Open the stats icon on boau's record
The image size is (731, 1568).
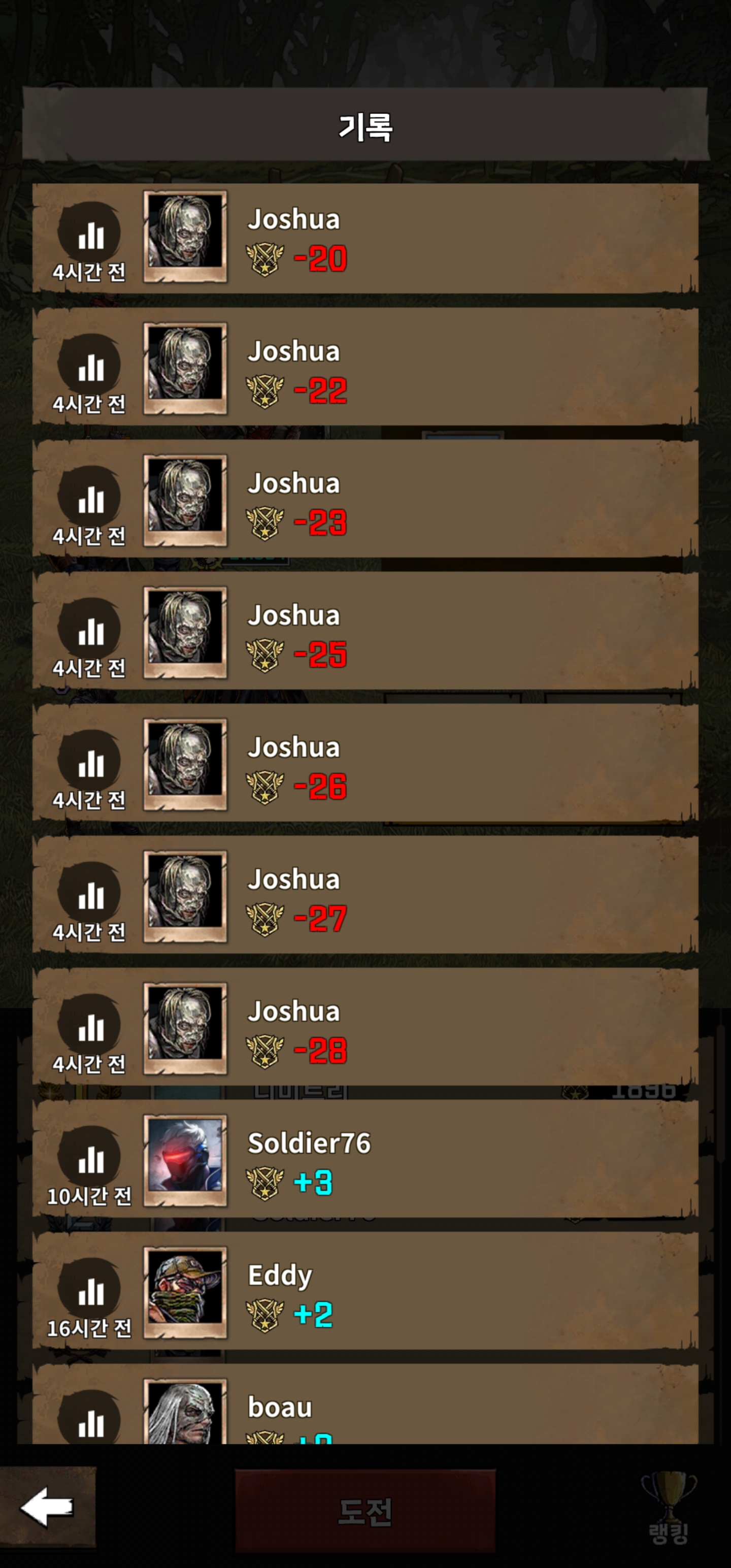89,1421
